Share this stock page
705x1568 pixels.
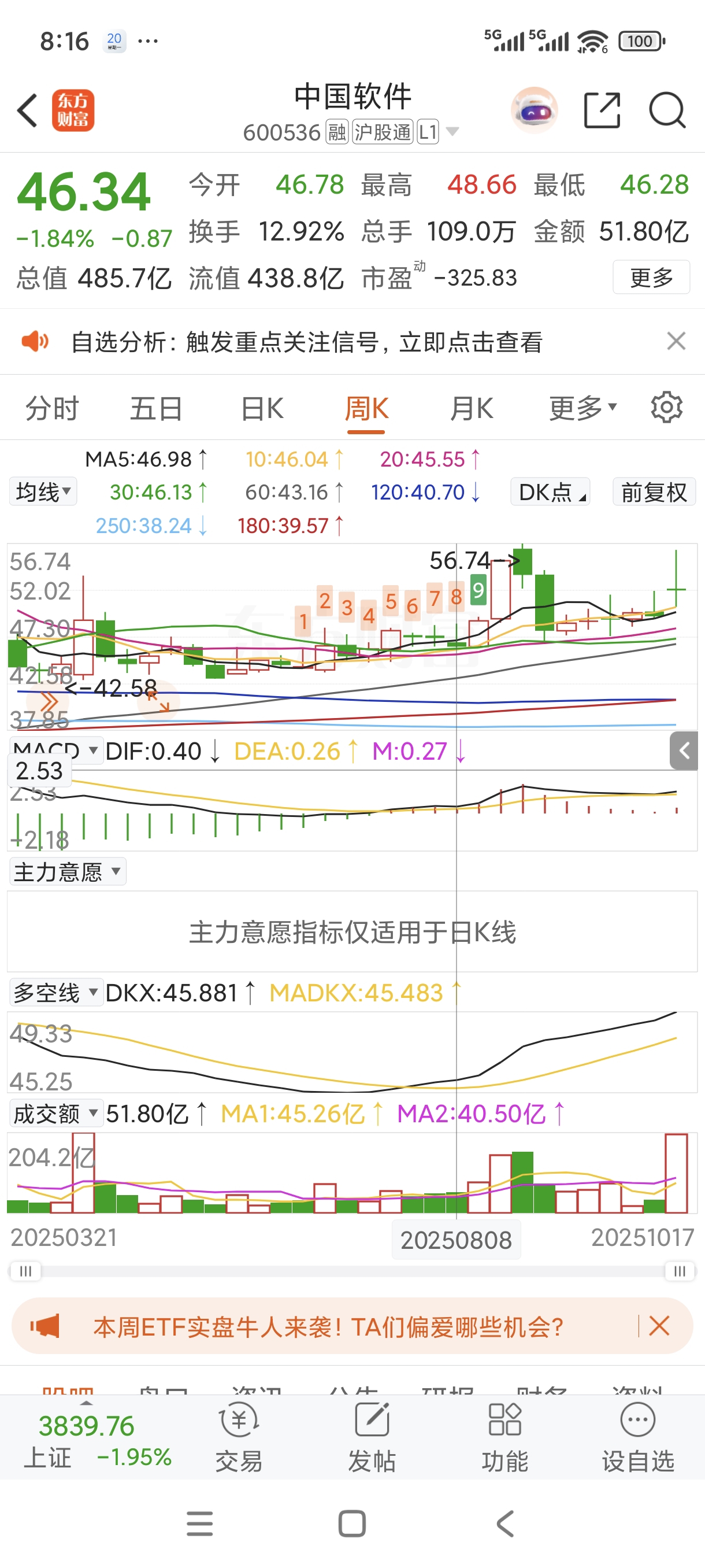pos(602,111)
